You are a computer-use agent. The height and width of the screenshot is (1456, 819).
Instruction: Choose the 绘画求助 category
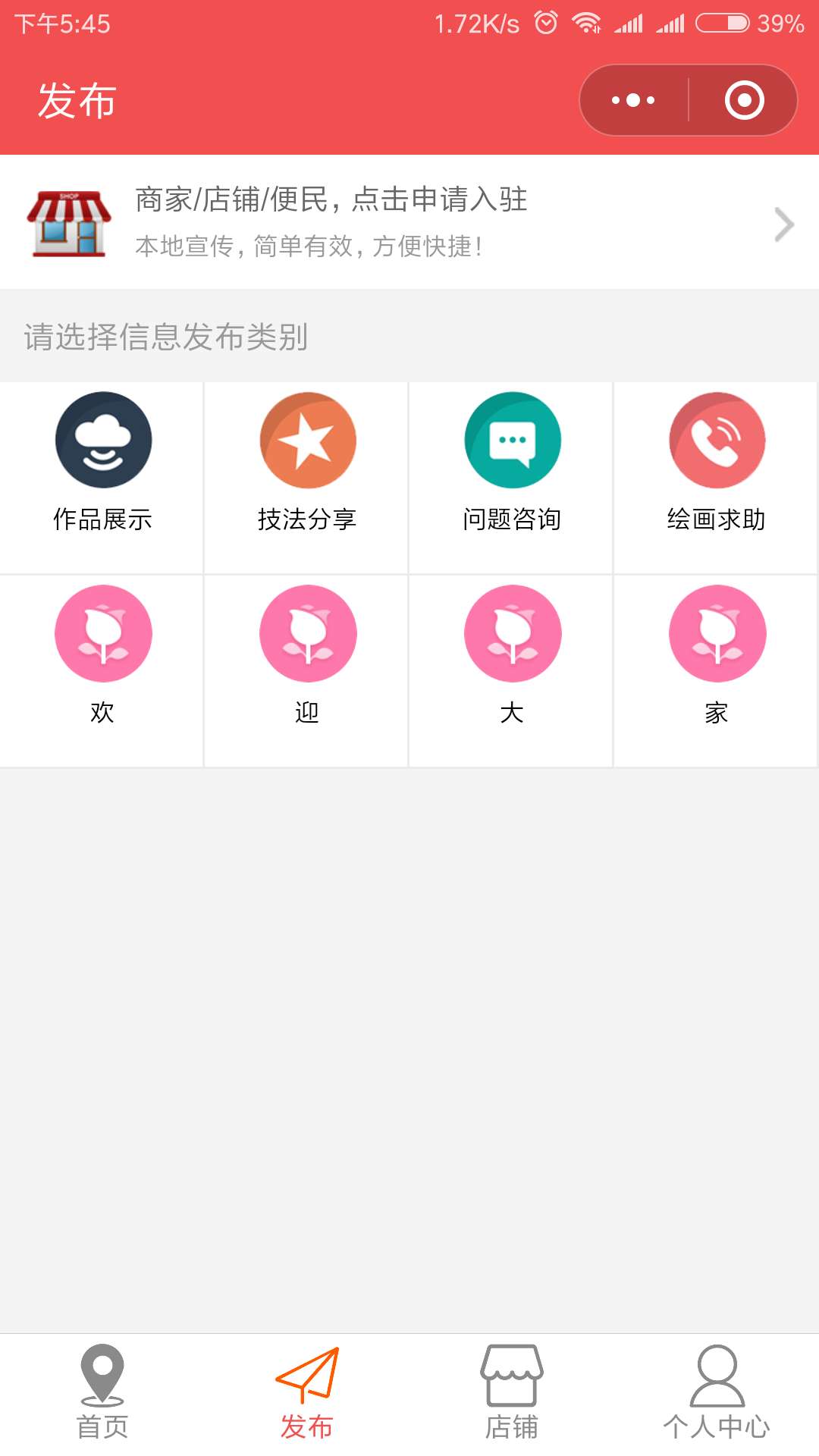(717, 478)
